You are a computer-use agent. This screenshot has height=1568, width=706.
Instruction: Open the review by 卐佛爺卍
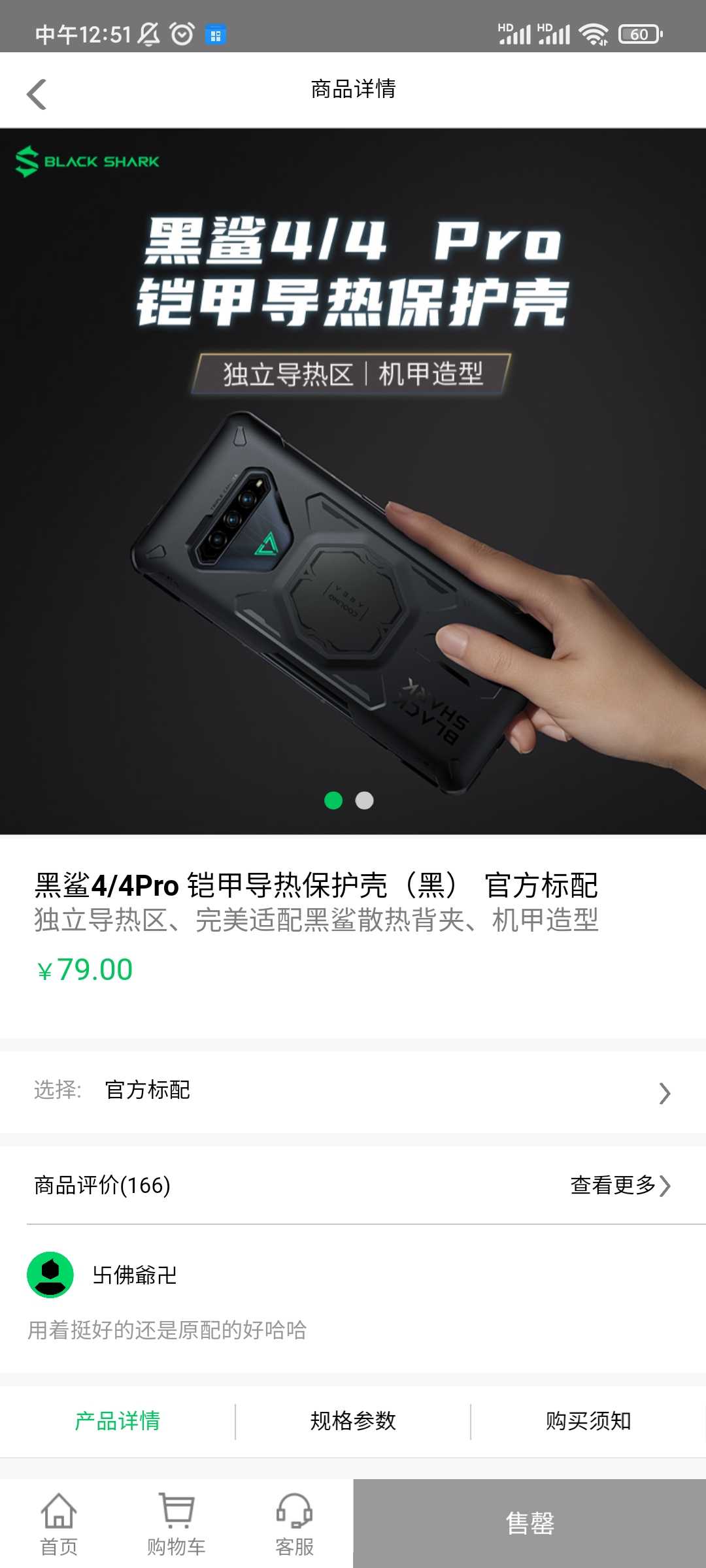353,1299
